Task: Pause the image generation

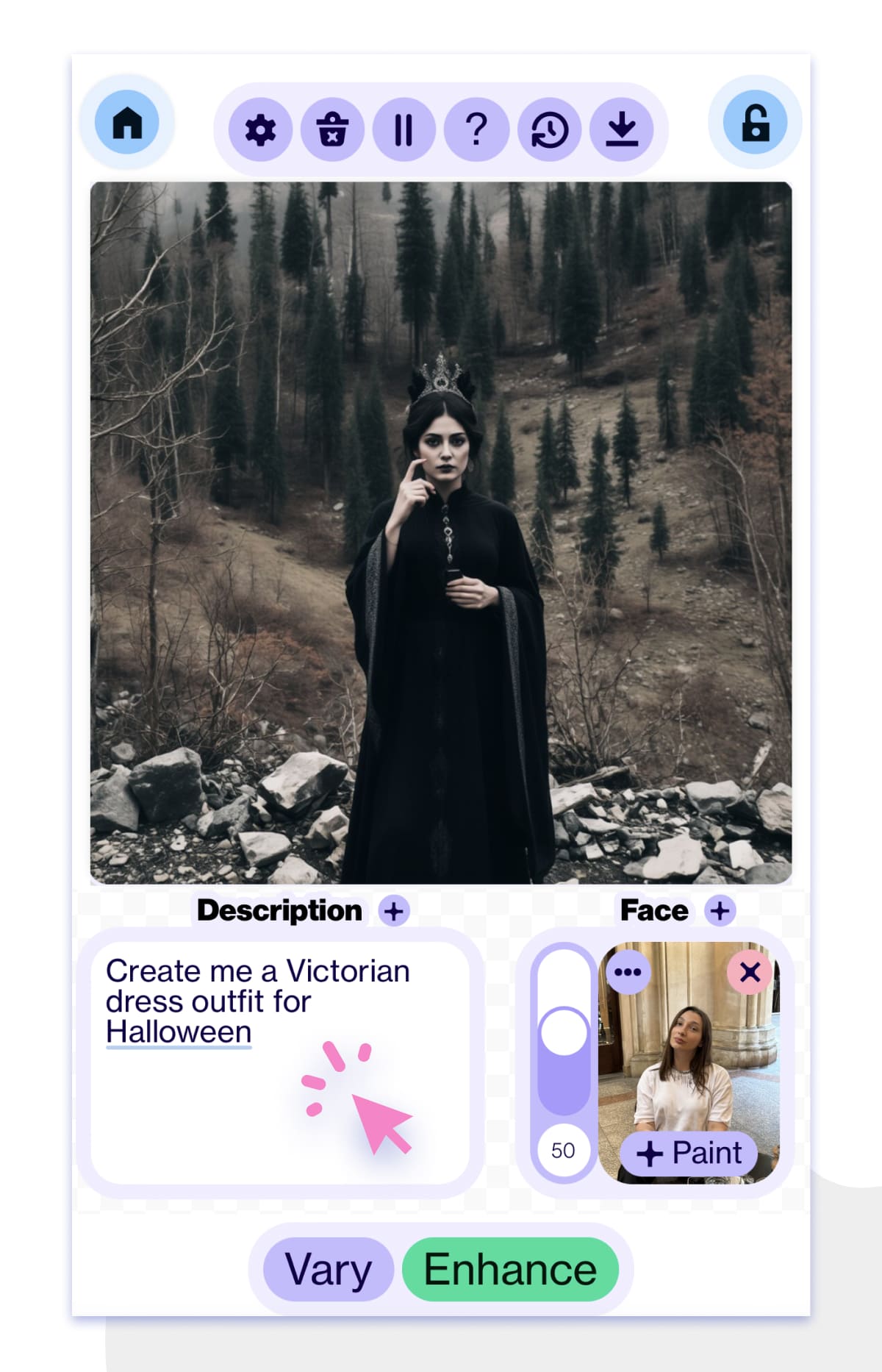Action: pyautogui.click(x=404, y=130)
